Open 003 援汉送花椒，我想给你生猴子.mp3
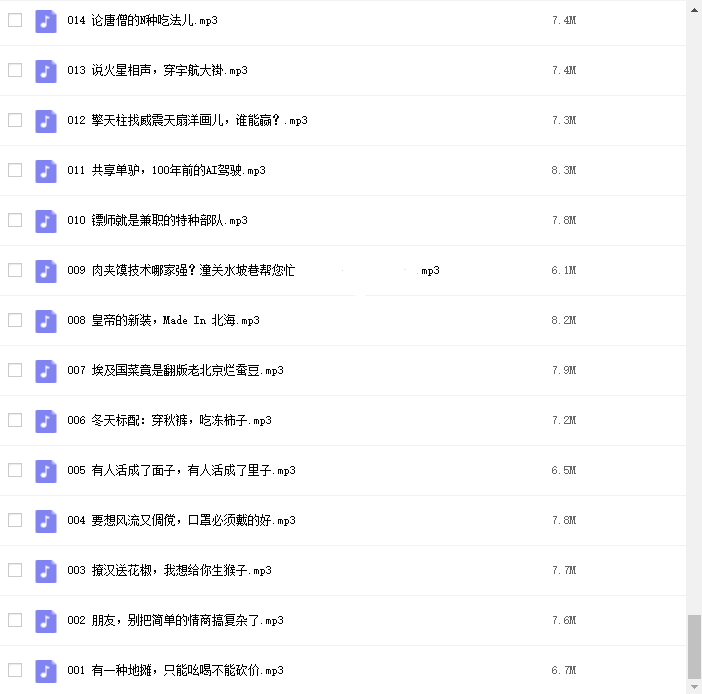The height and width of the screenshot is (694, 702). point(169,570)
